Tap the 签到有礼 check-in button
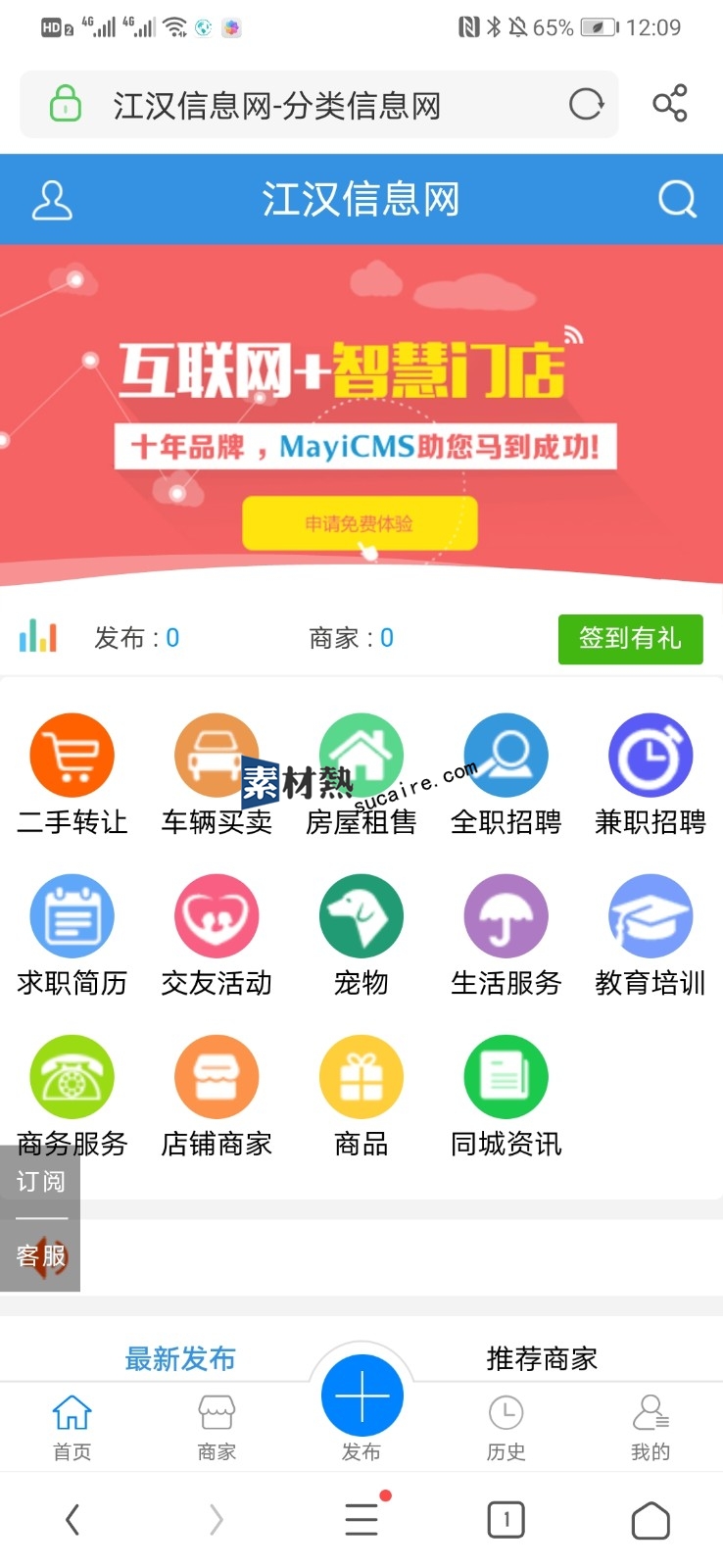 [x=630, y=639]
